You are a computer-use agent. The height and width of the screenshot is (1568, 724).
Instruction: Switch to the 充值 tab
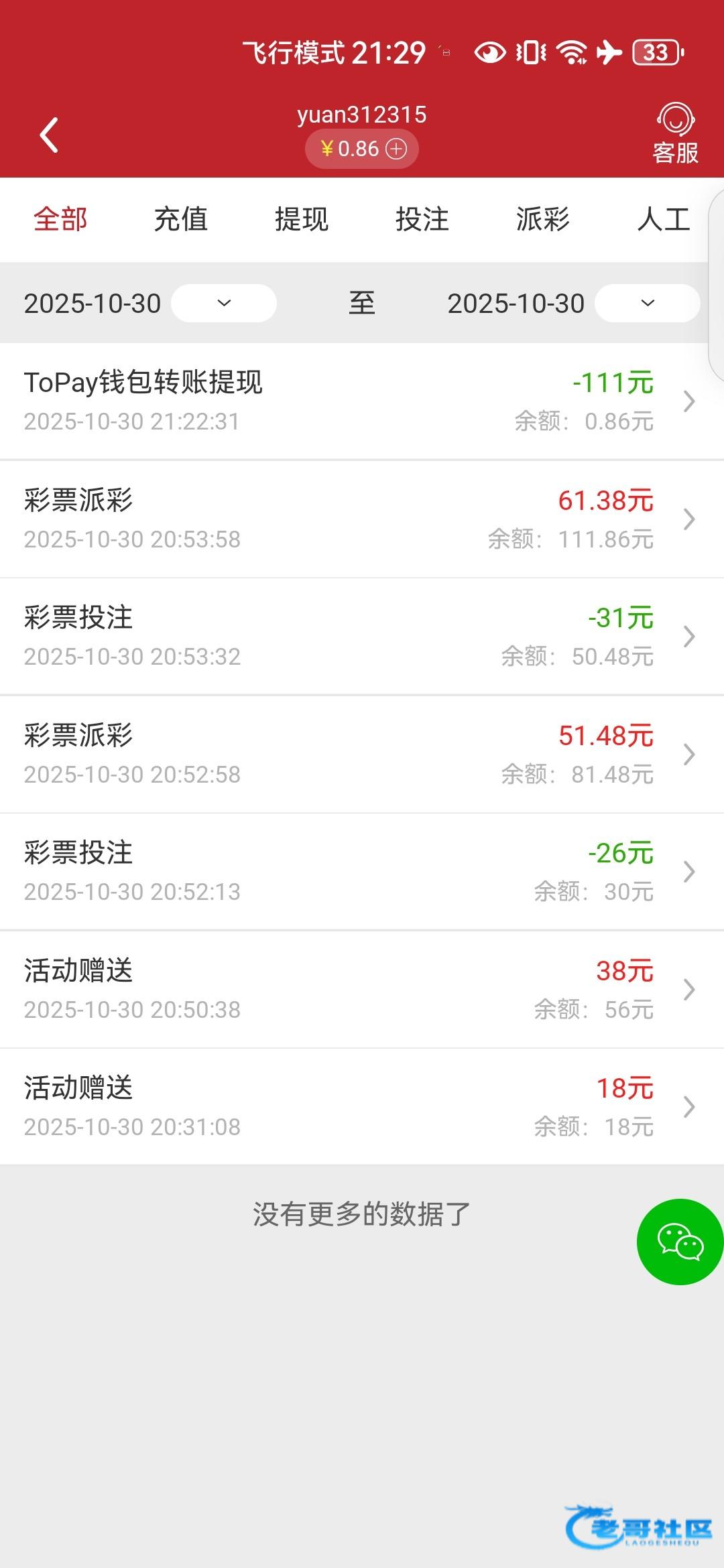tap(181, 219)
